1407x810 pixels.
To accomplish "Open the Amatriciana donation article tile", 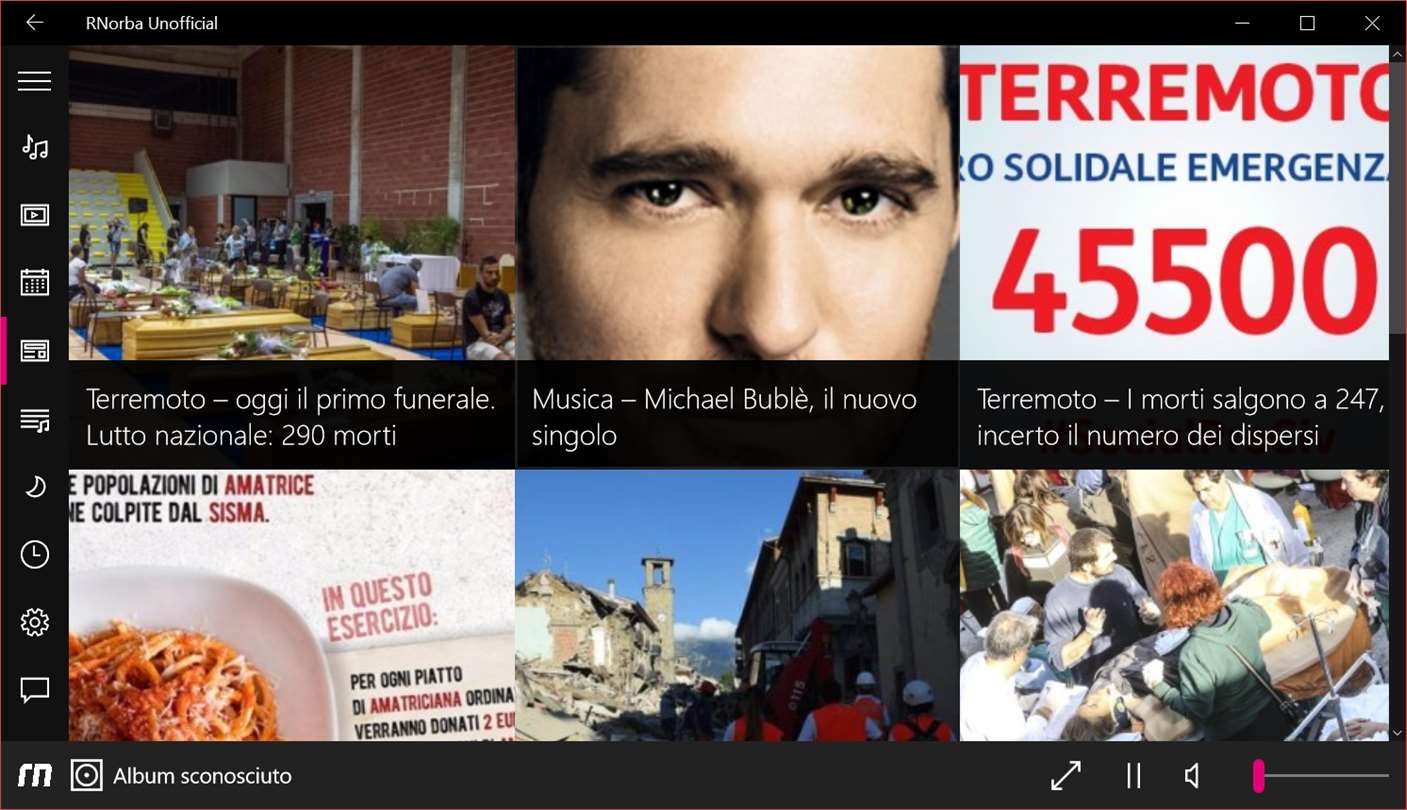I will (x=291, y=605).
